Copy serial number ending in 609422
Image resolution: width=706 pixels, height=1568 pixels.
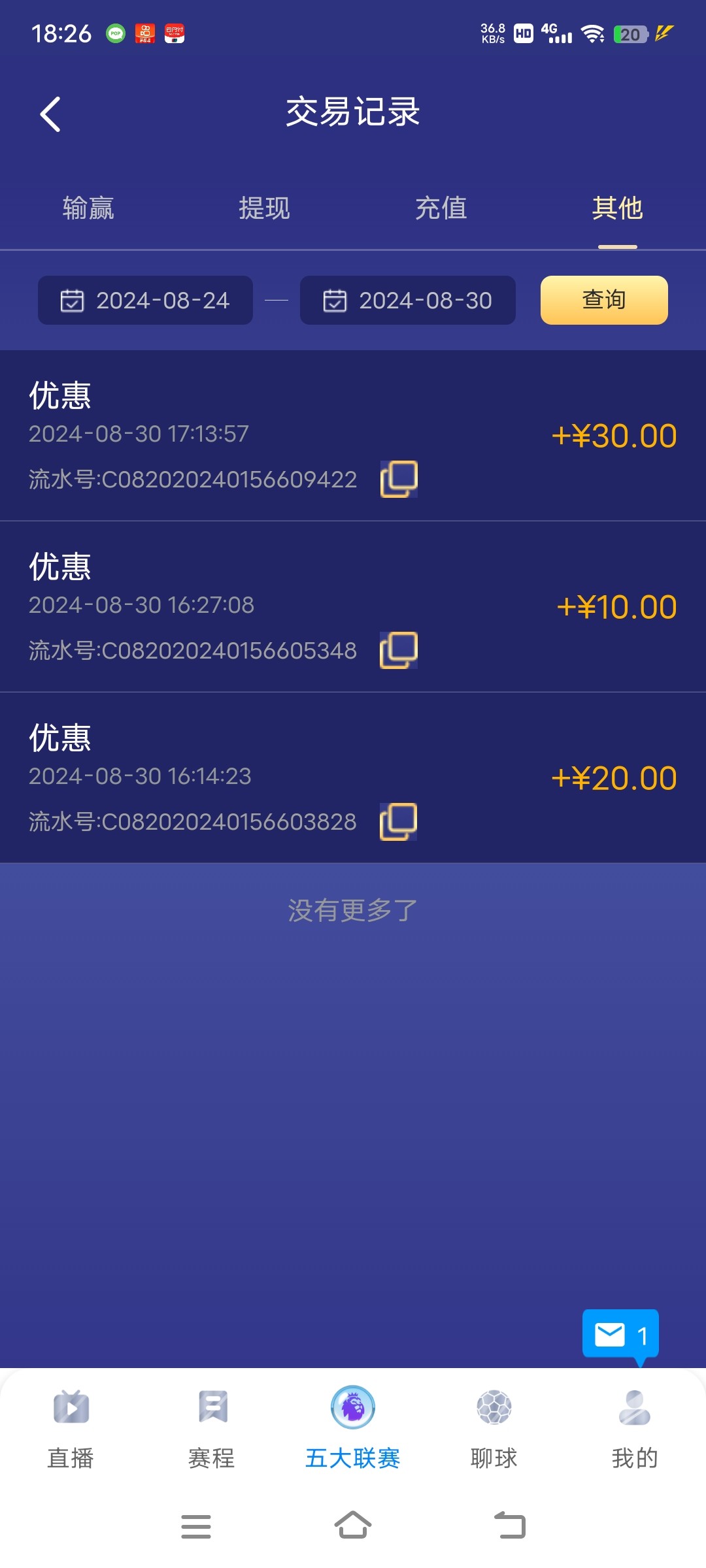click(x=399, y=479)
